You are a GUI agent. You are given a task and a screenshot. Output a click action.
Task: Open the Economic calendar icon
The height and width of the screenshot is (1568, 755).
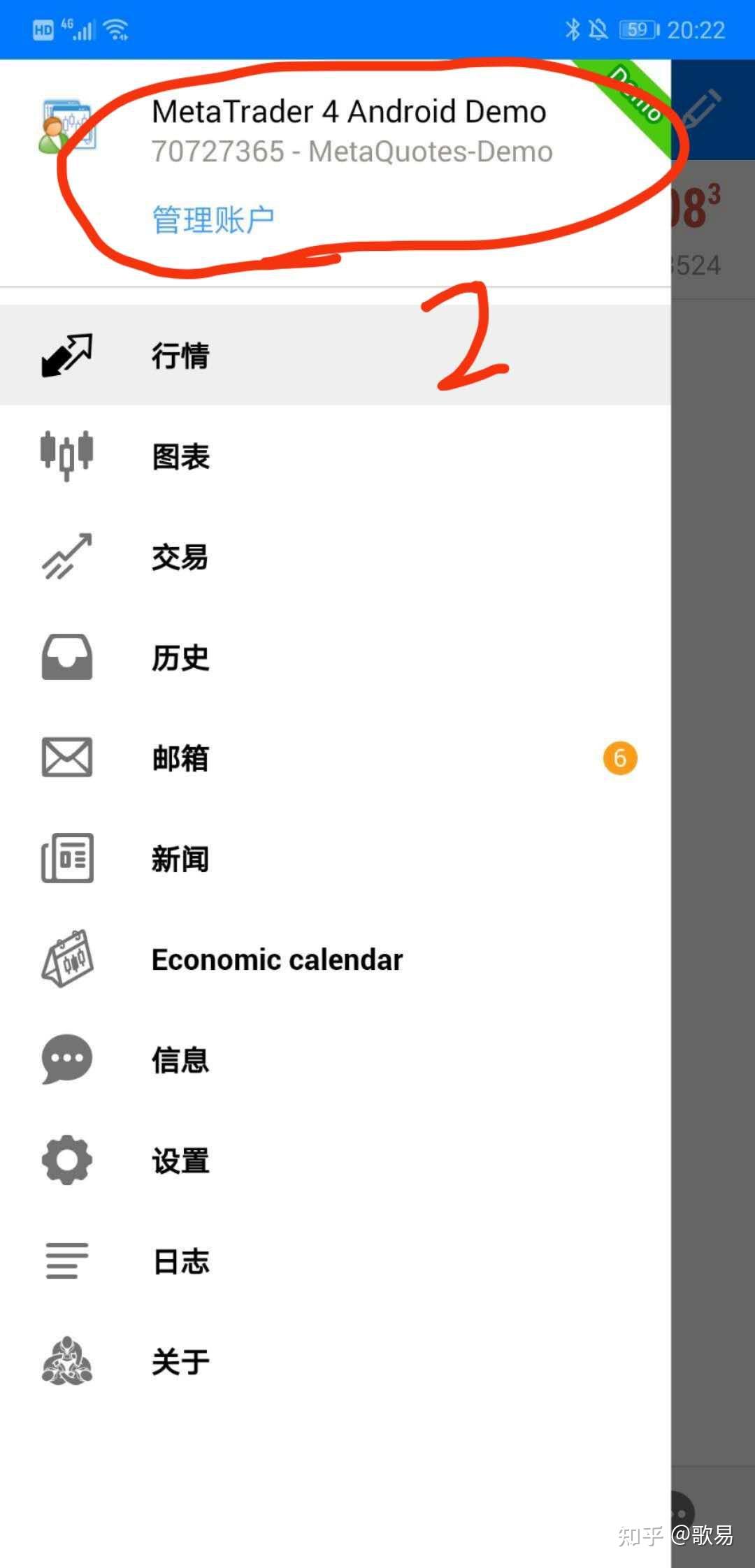[x=66, y=959]
